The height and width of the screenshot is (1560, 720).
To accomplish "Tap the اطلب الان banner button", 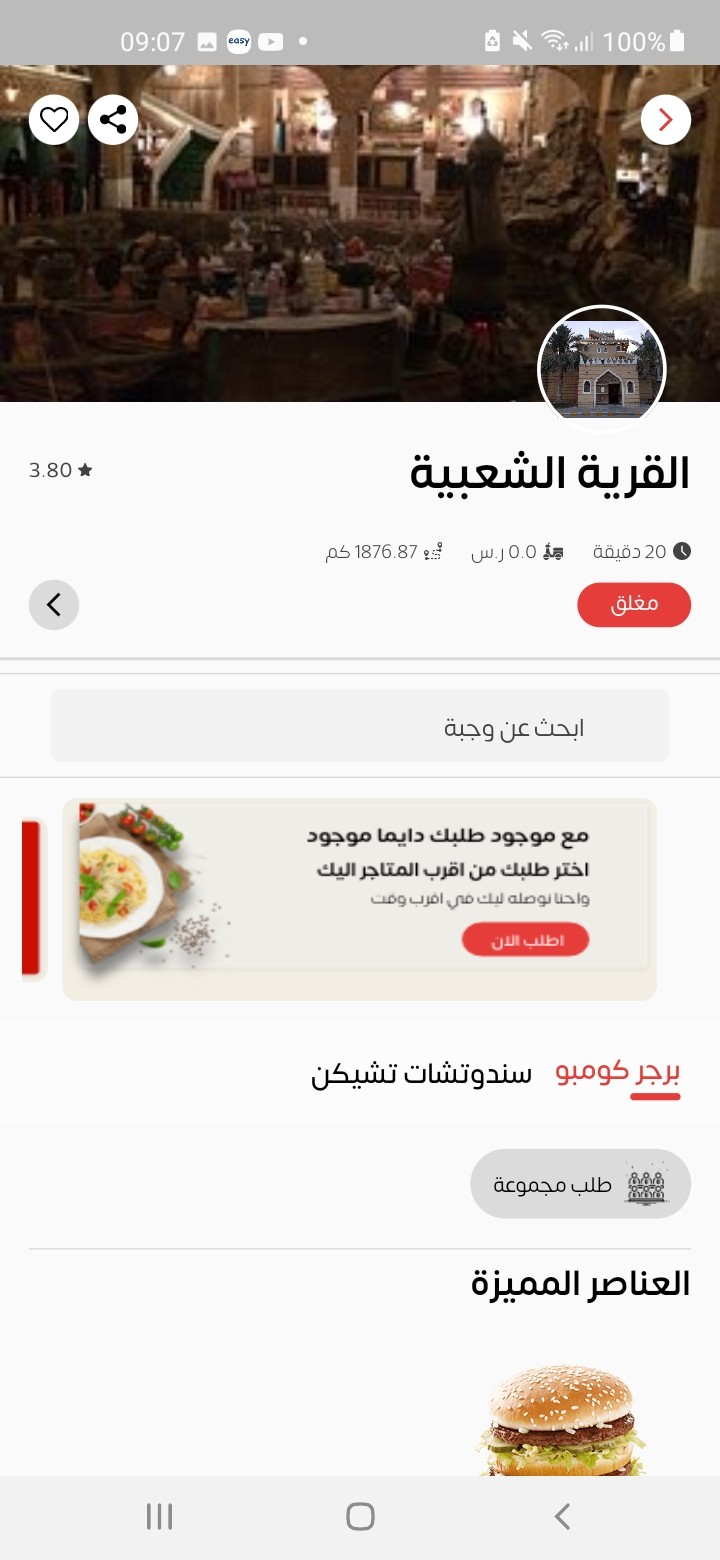I will pos(525,939).
